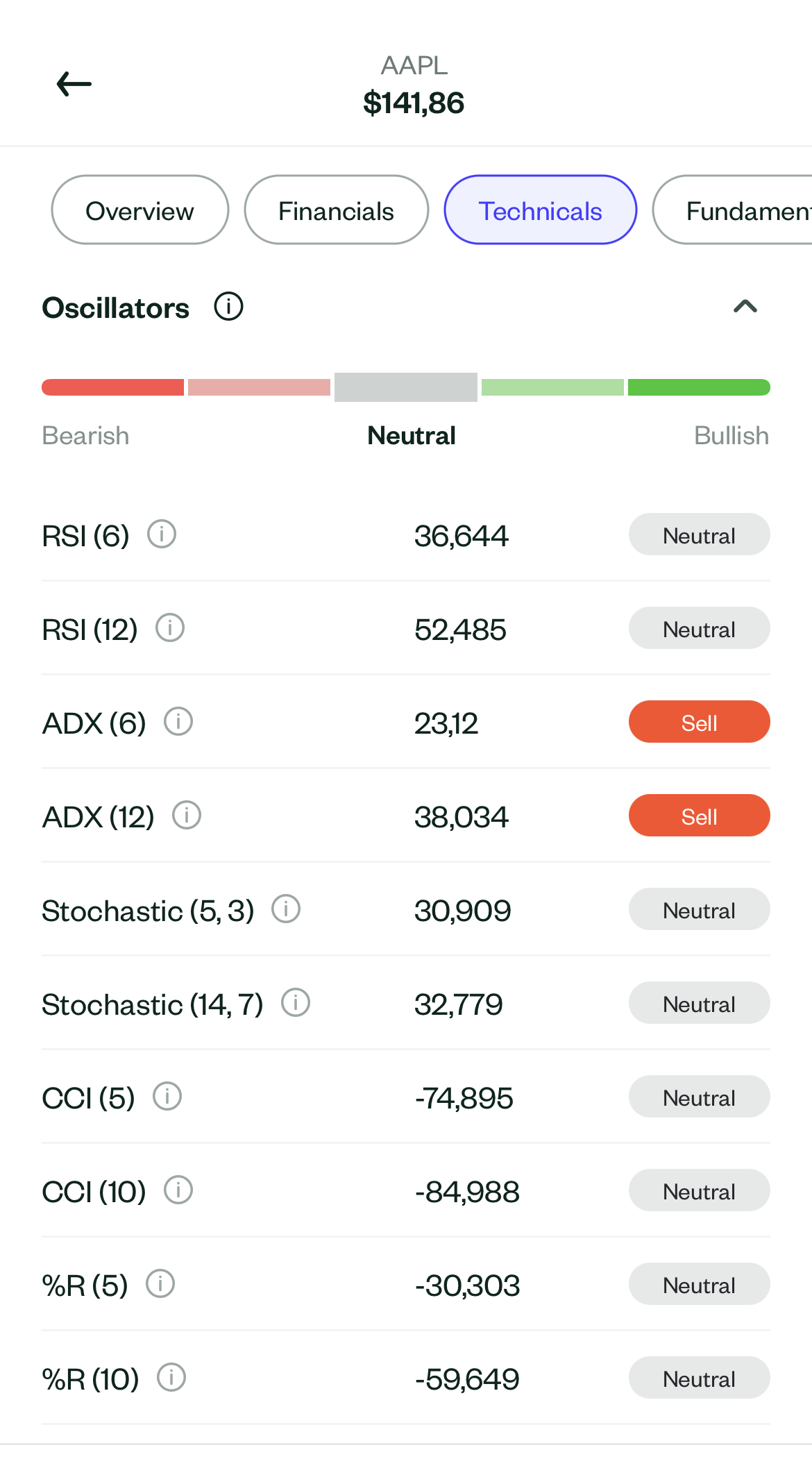The image size is (812, 1484).
Task: Click the Sell signal for ADX (6)
Action: (x=699, y=722)
